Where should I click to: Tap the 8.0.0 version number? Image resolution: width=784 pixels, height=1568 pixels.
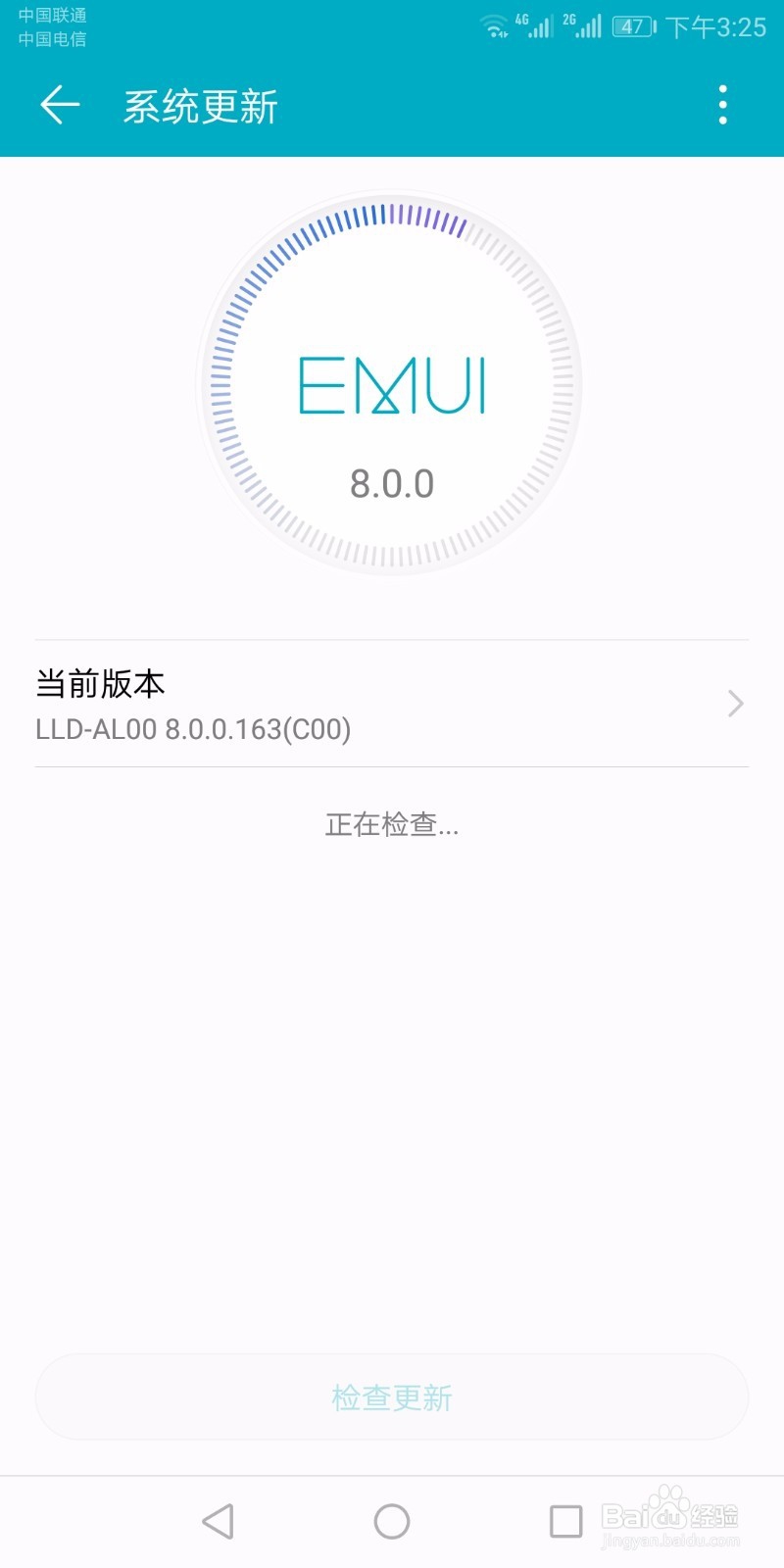click(392, 482)
